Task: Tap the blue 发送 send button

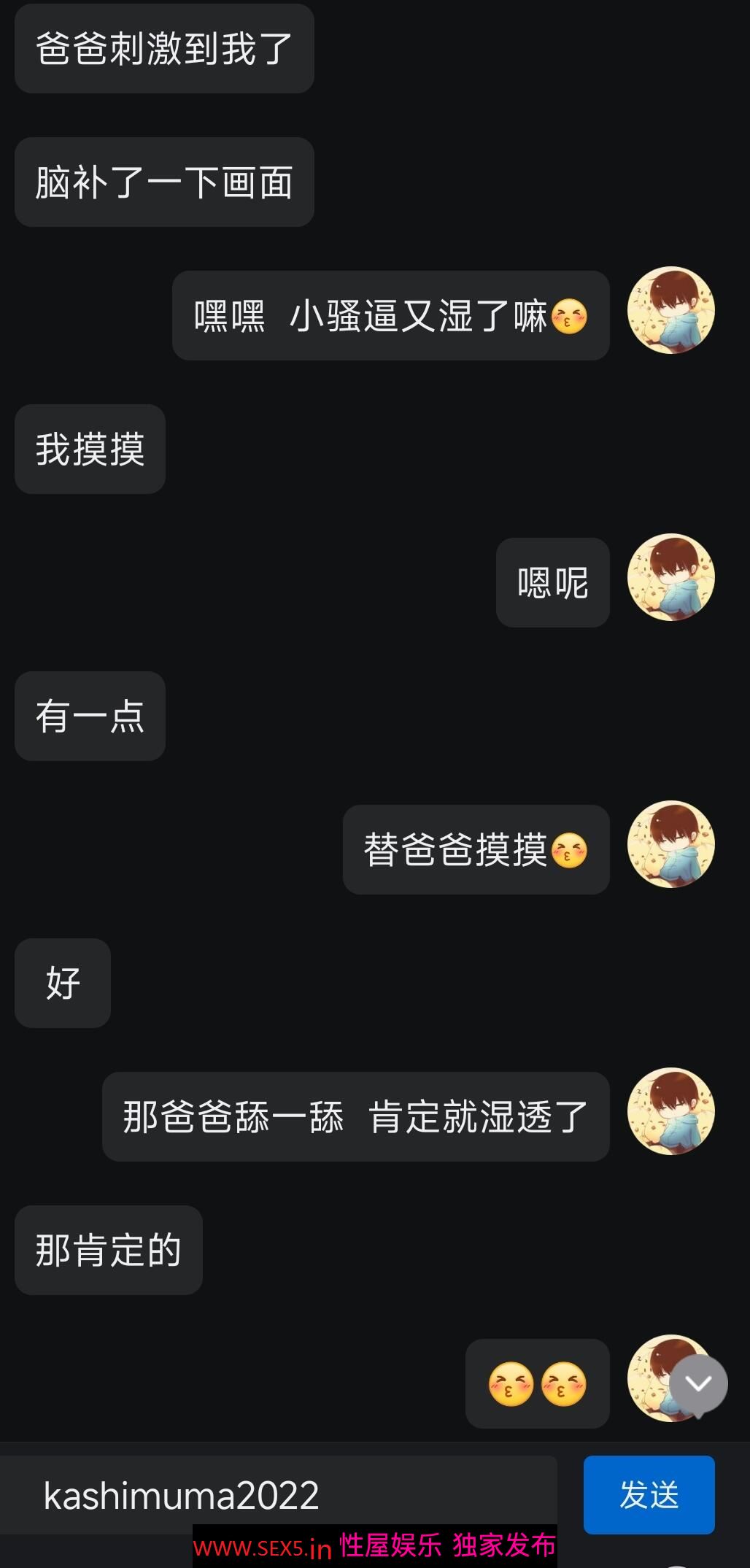Action: click(x=649, y=1494)
